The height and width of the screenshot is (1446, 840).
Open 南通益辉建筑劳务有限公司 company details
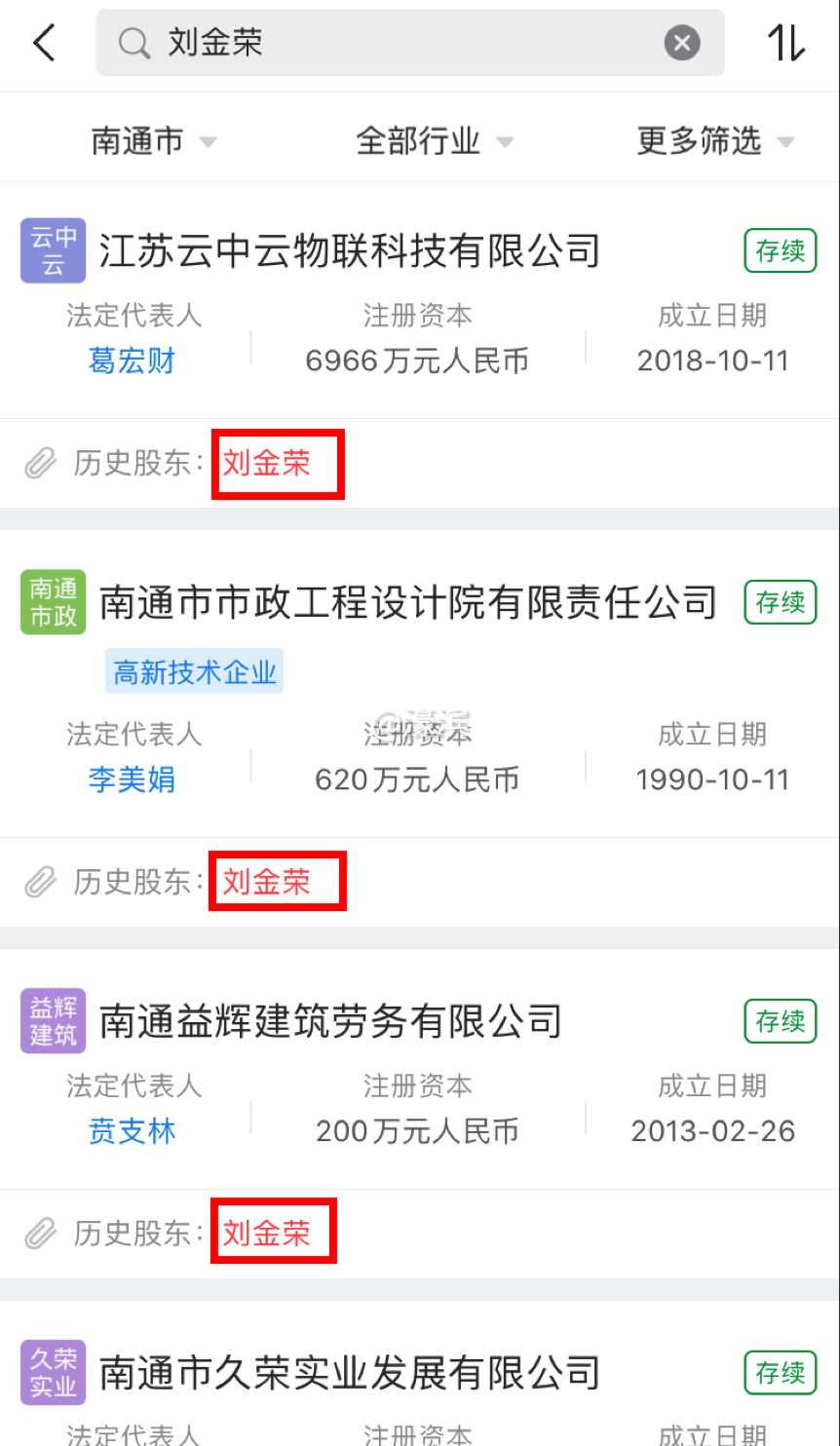click(x=331, y=1021)
